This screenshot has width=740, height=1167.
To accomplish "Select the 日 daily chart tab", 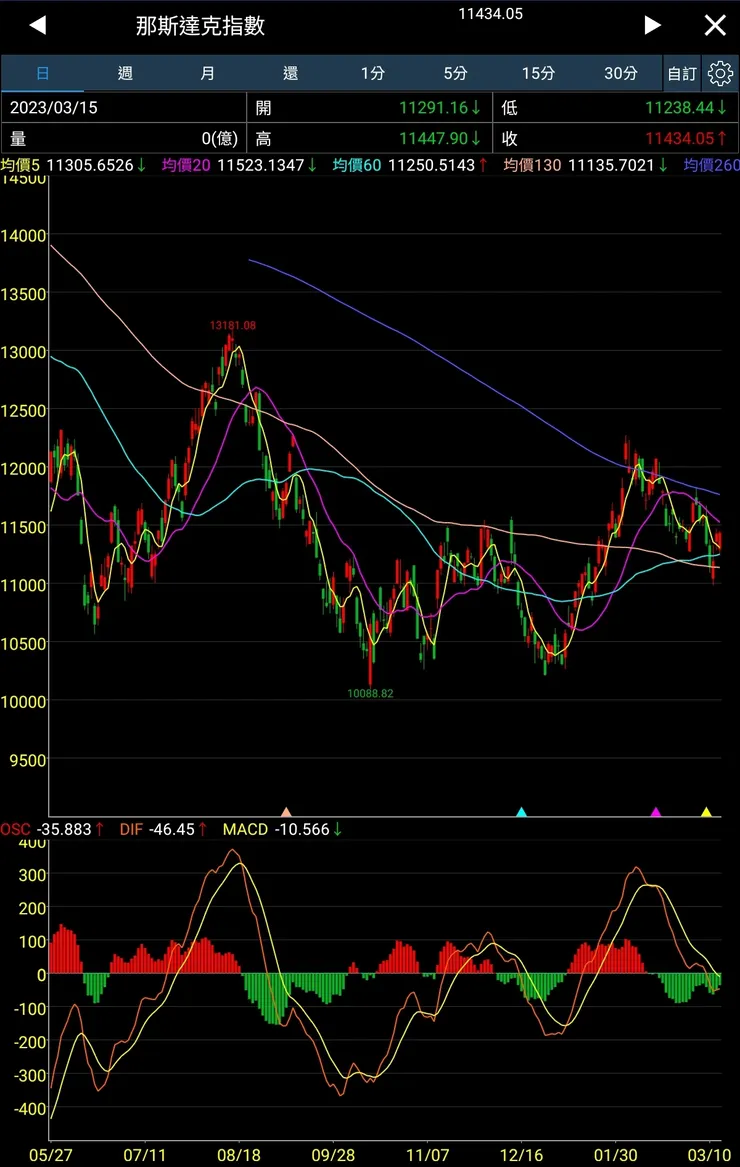I will click(42, 73).
